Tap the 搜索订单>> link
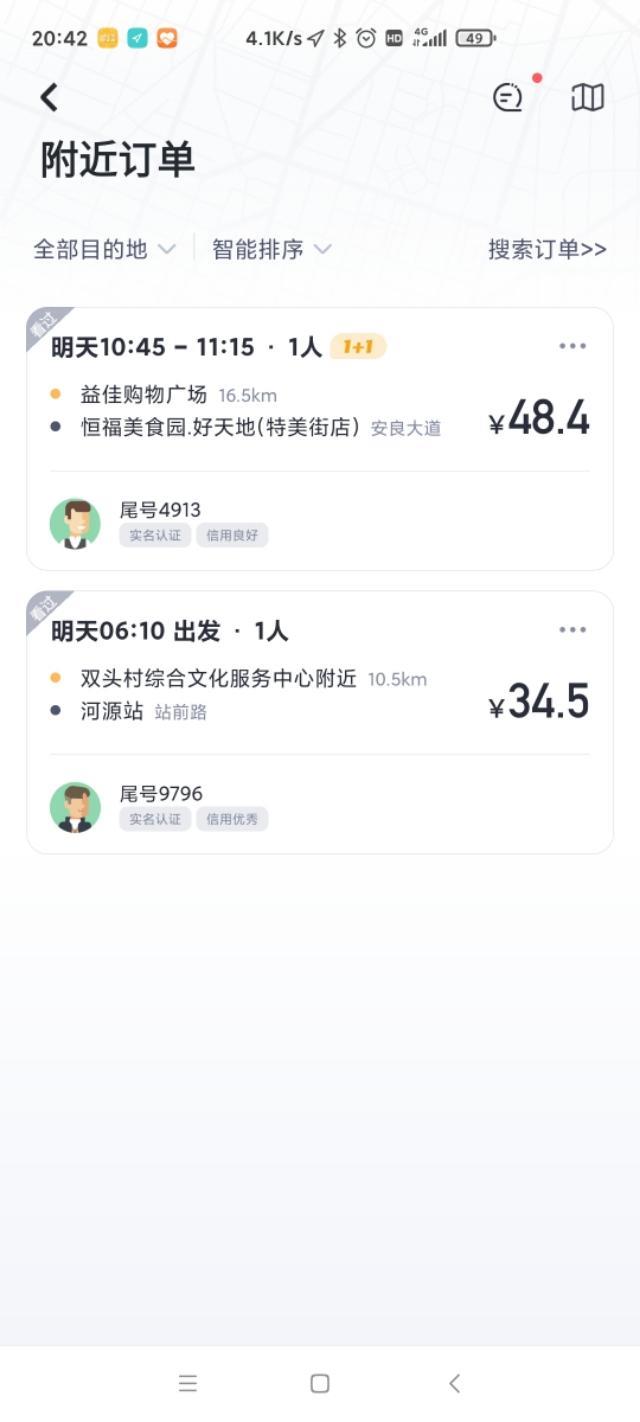The image size is (640, 1422). click(547, 249)
